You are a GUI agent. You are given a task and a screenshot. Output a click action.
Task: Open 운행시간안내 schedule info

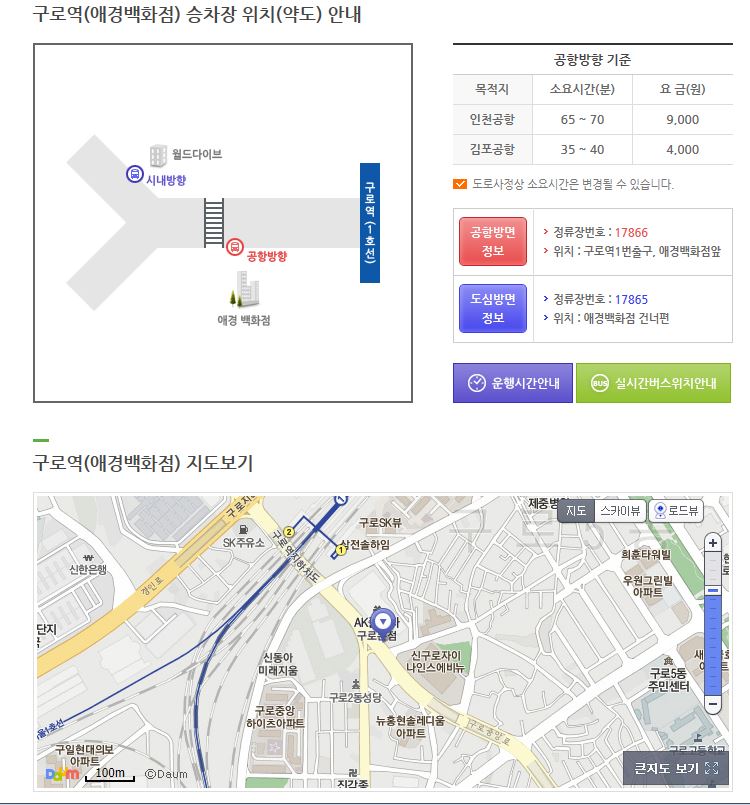click(x=512, y=383)
